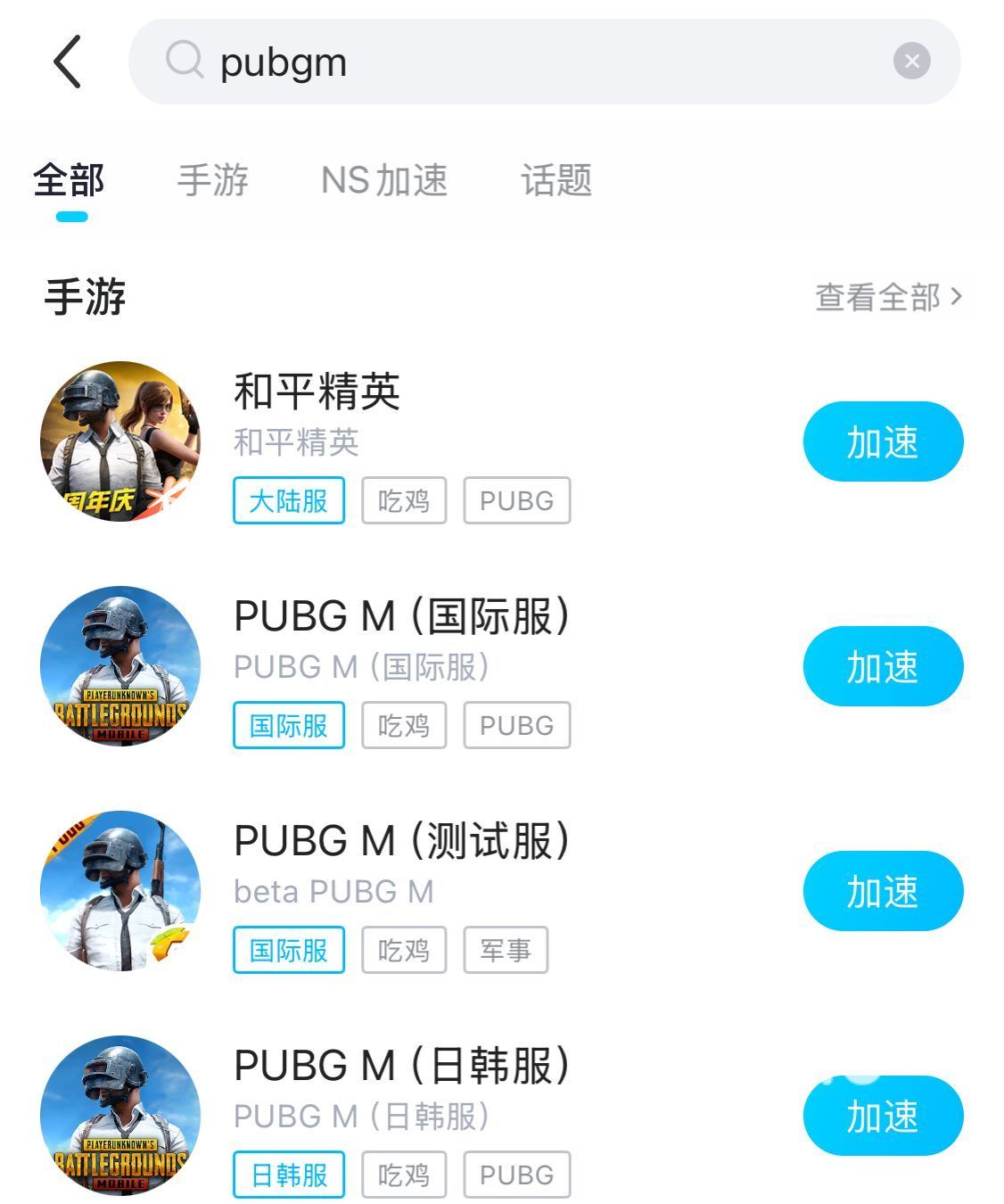View the PUBG M (测试服) result

401,841
